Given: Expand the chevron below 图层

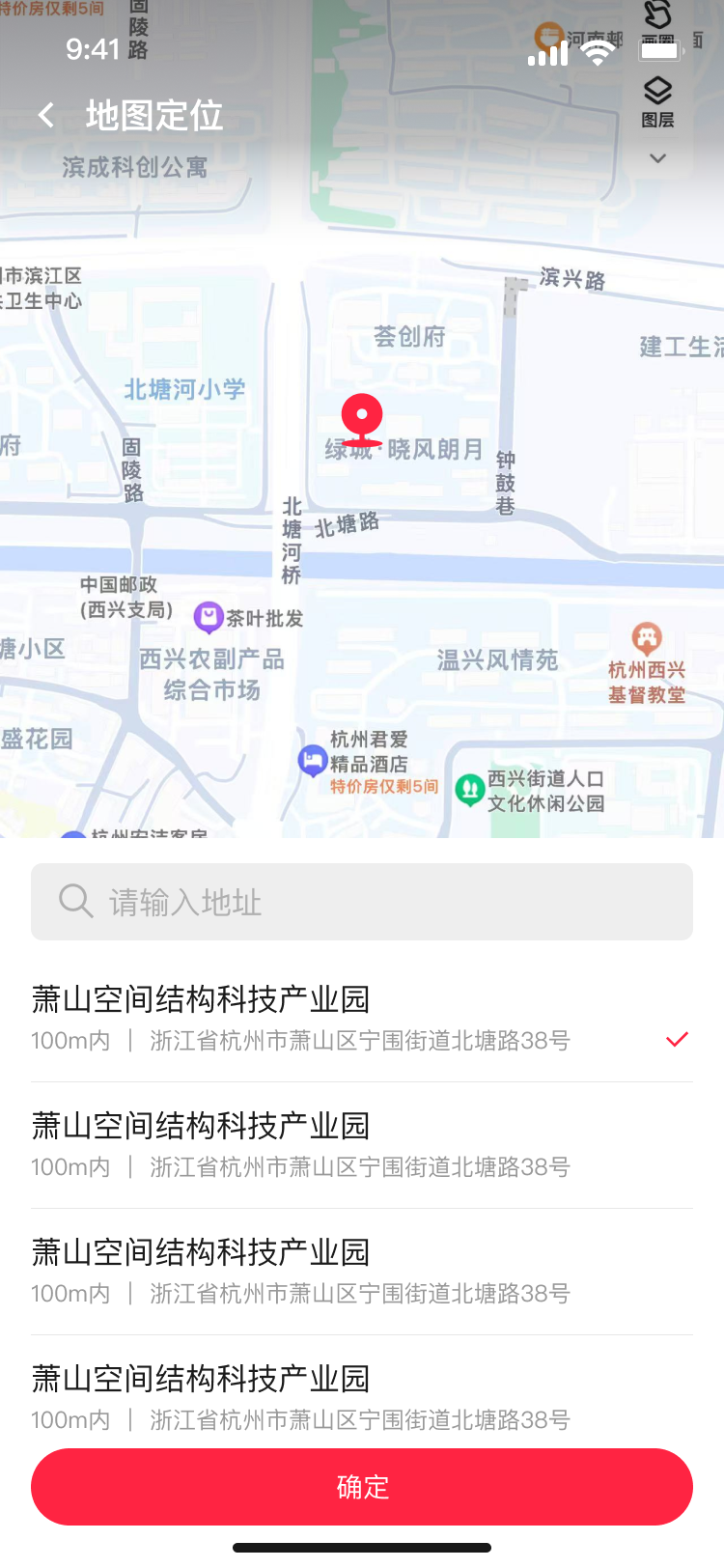Looking at the screenshot, I should pyautogui.click(x=657, y=158).
